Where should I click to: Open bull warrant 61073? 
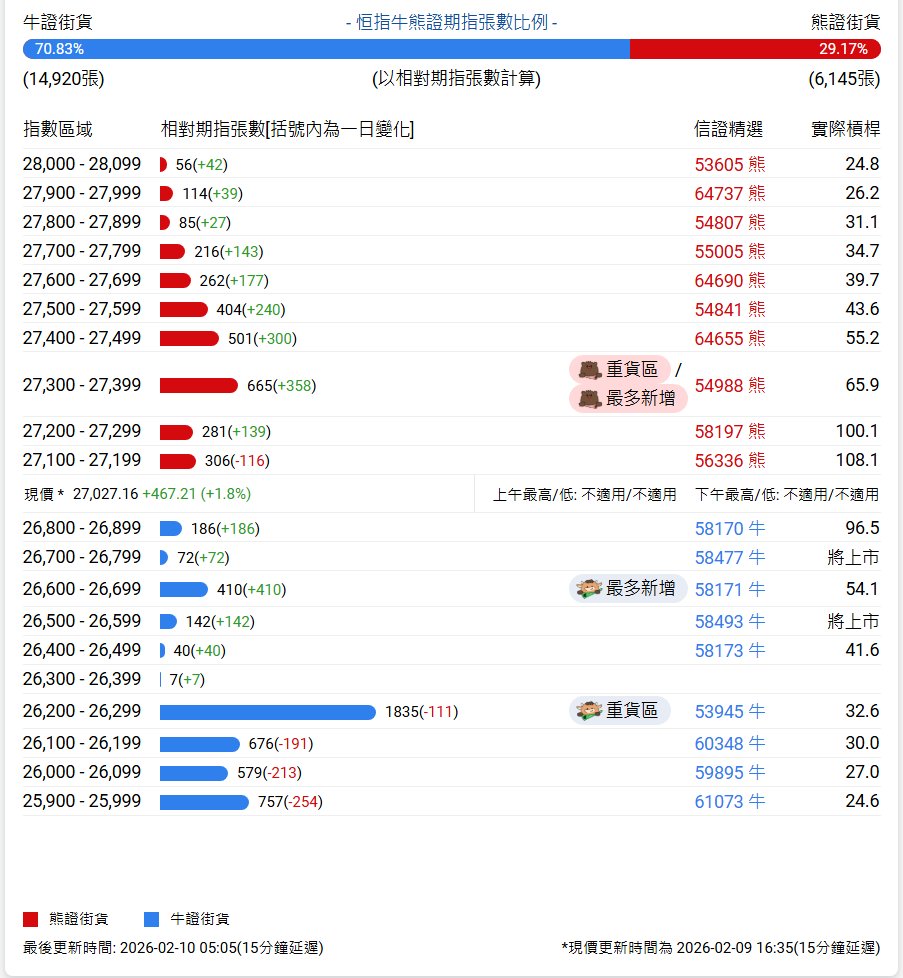[729, 801]
